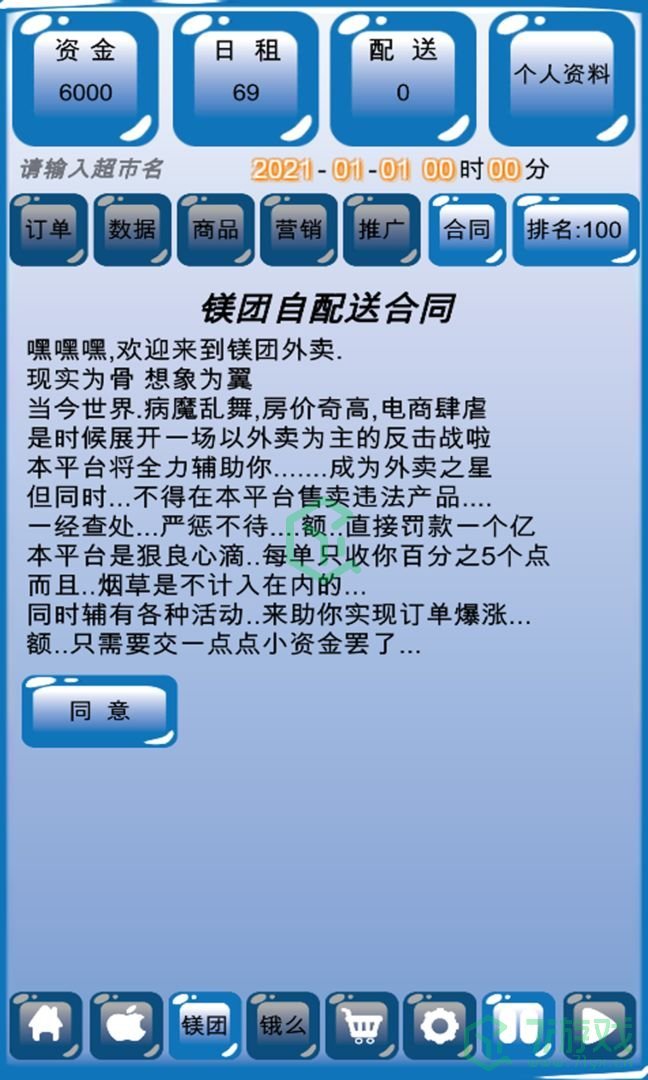
Task: Switch to the 数据 data tab
Action: tap(132, 230)
